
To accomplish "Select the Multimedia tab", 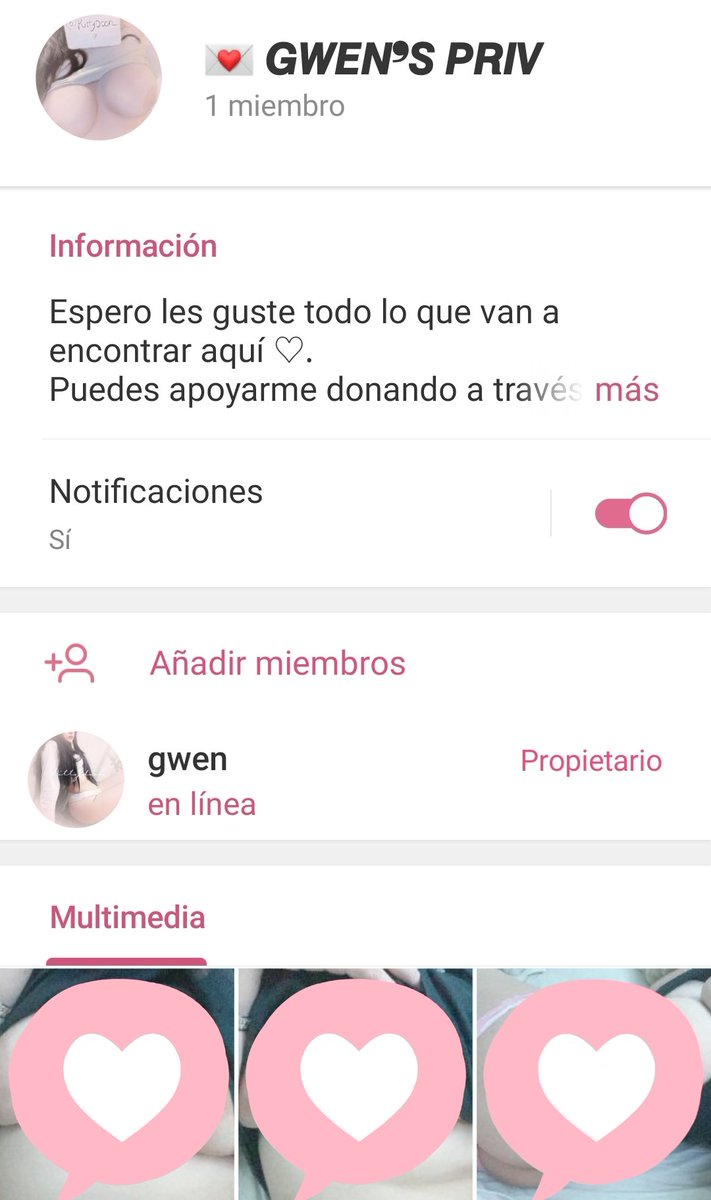I will (x=127, y=918).
